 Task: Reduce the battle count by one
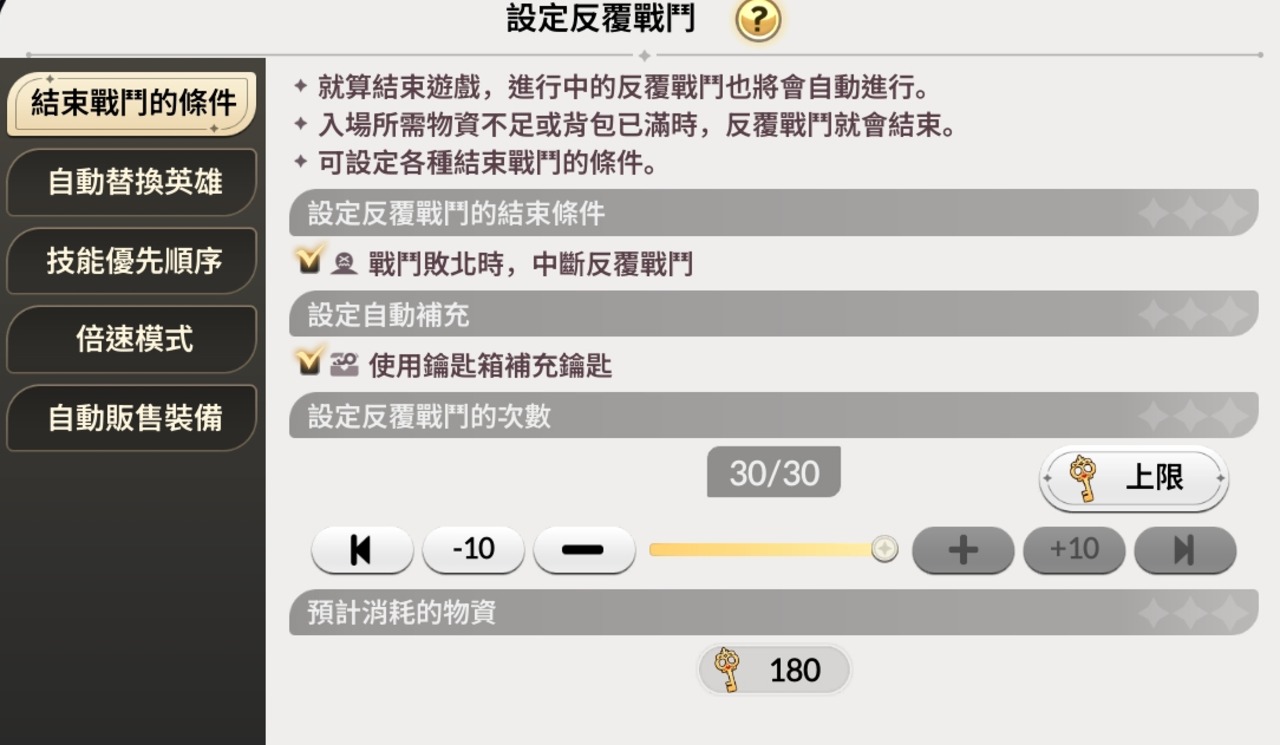[x=584, y=550]
